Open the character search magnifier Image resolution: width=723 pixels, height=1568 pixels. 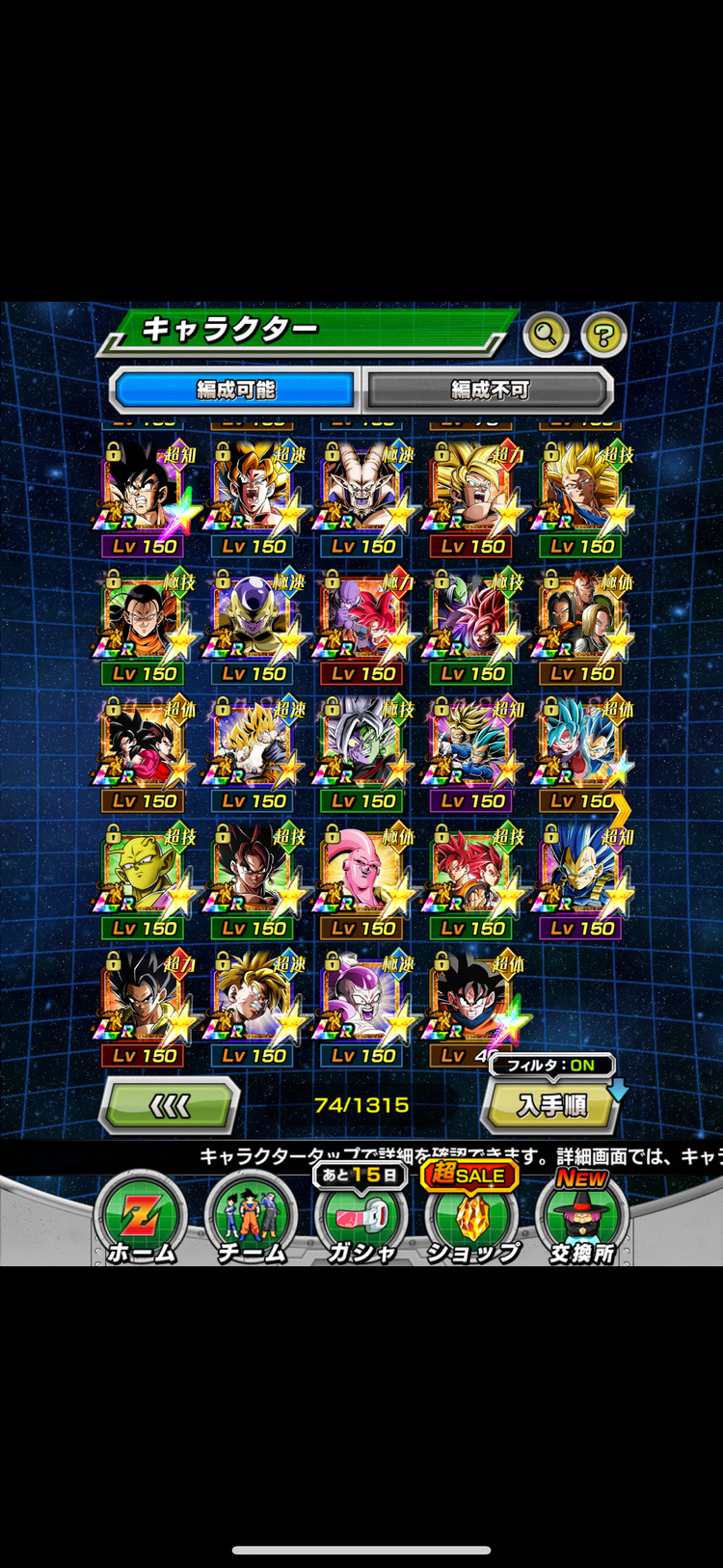point(546,335)
